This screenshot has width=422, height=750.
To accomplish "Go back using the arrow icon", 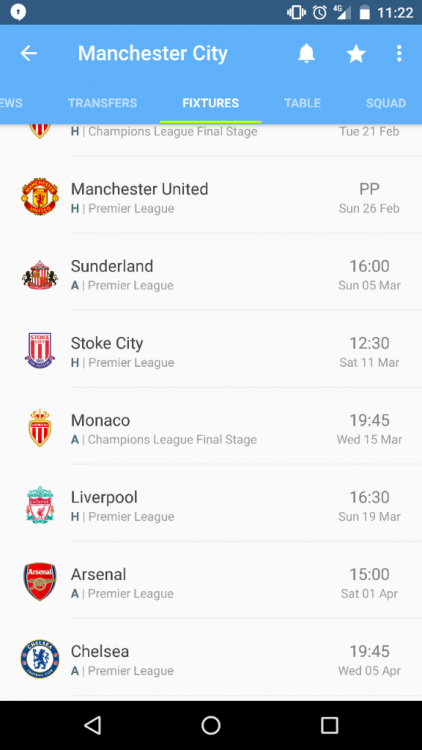I will tap(28, 54).
